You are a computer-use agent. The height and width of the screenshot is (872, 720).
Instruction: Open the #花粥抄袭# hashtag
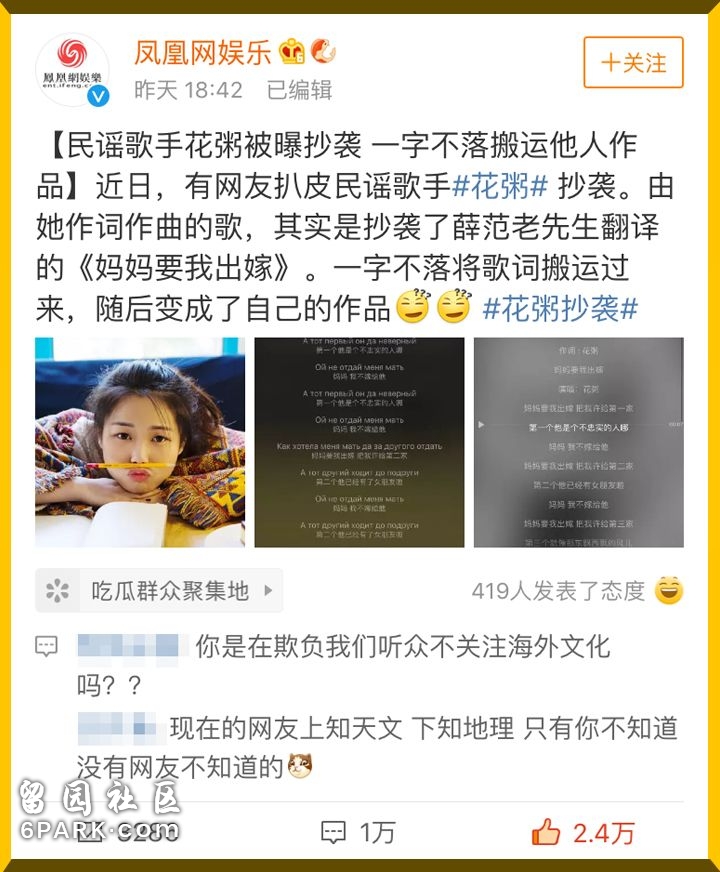(x=560, y=308)
